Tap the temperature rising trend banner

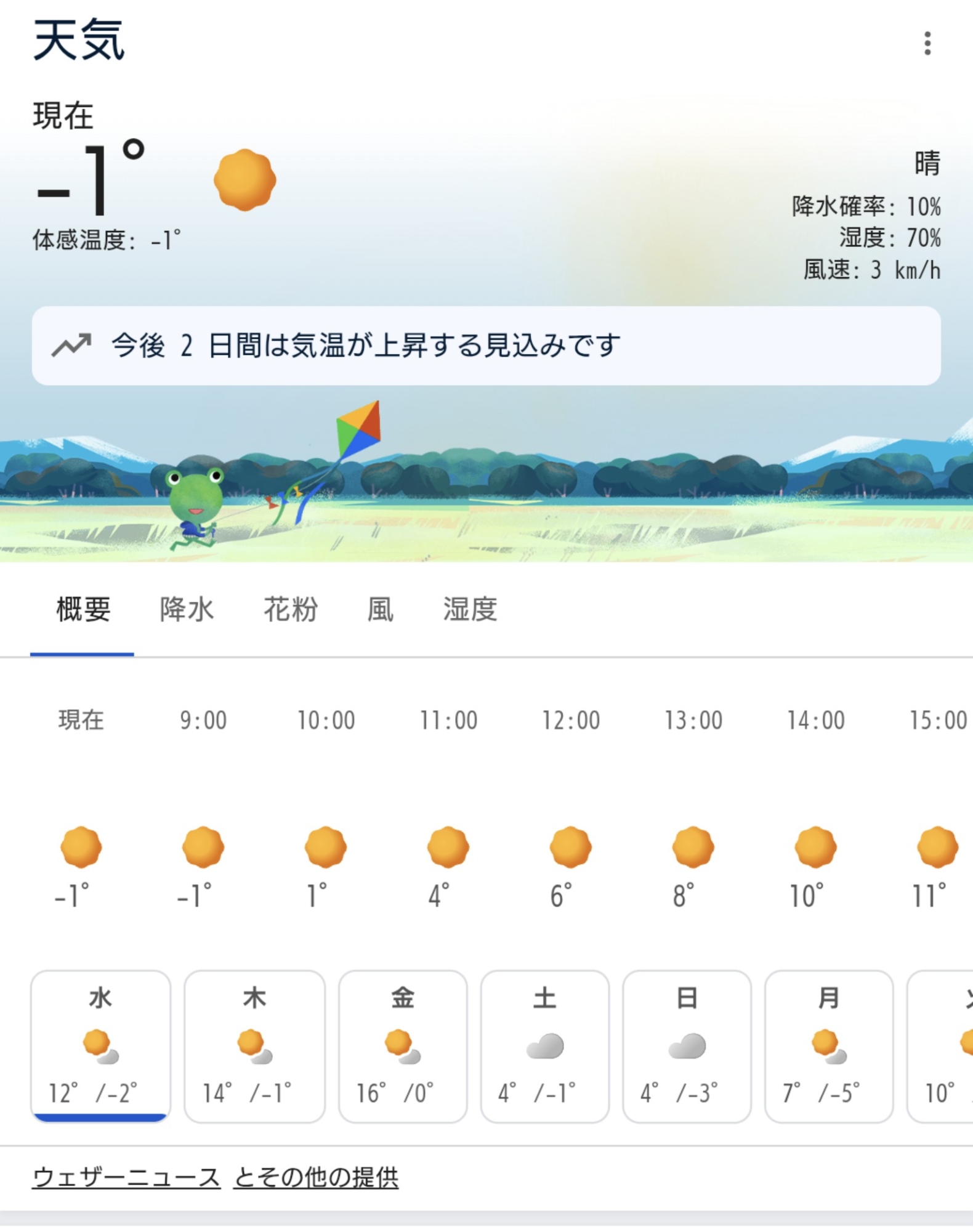point(486,346)
